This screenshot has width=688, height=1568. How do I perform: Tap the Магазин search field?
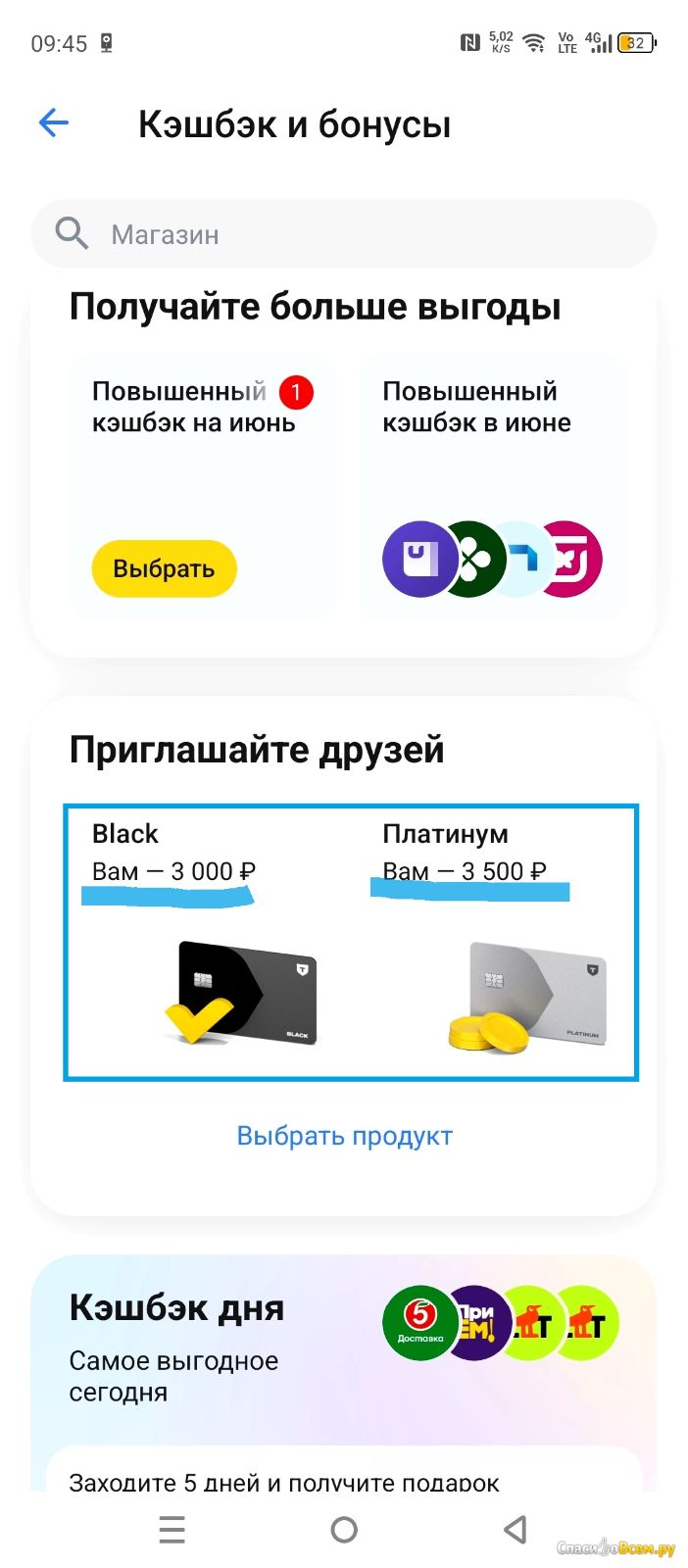343,234
